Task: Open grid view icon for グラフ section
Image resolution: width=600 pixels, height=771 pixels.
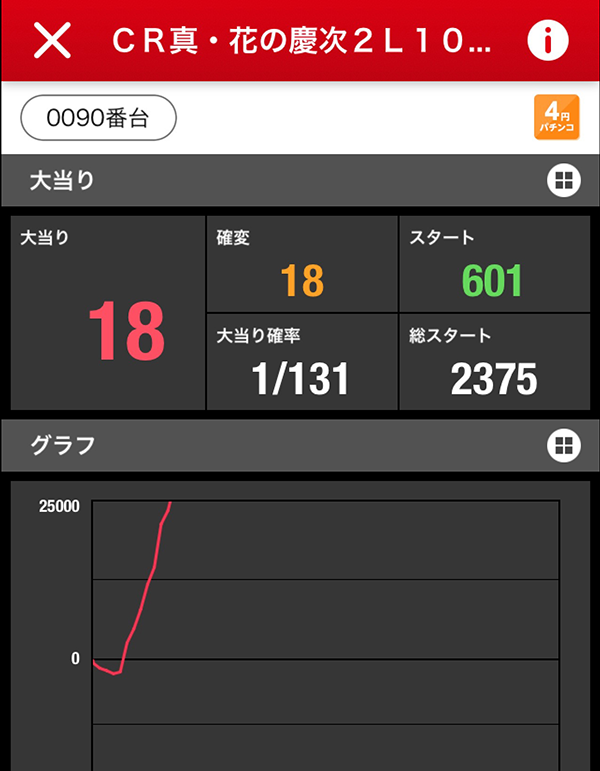Action: coord(563,445)
